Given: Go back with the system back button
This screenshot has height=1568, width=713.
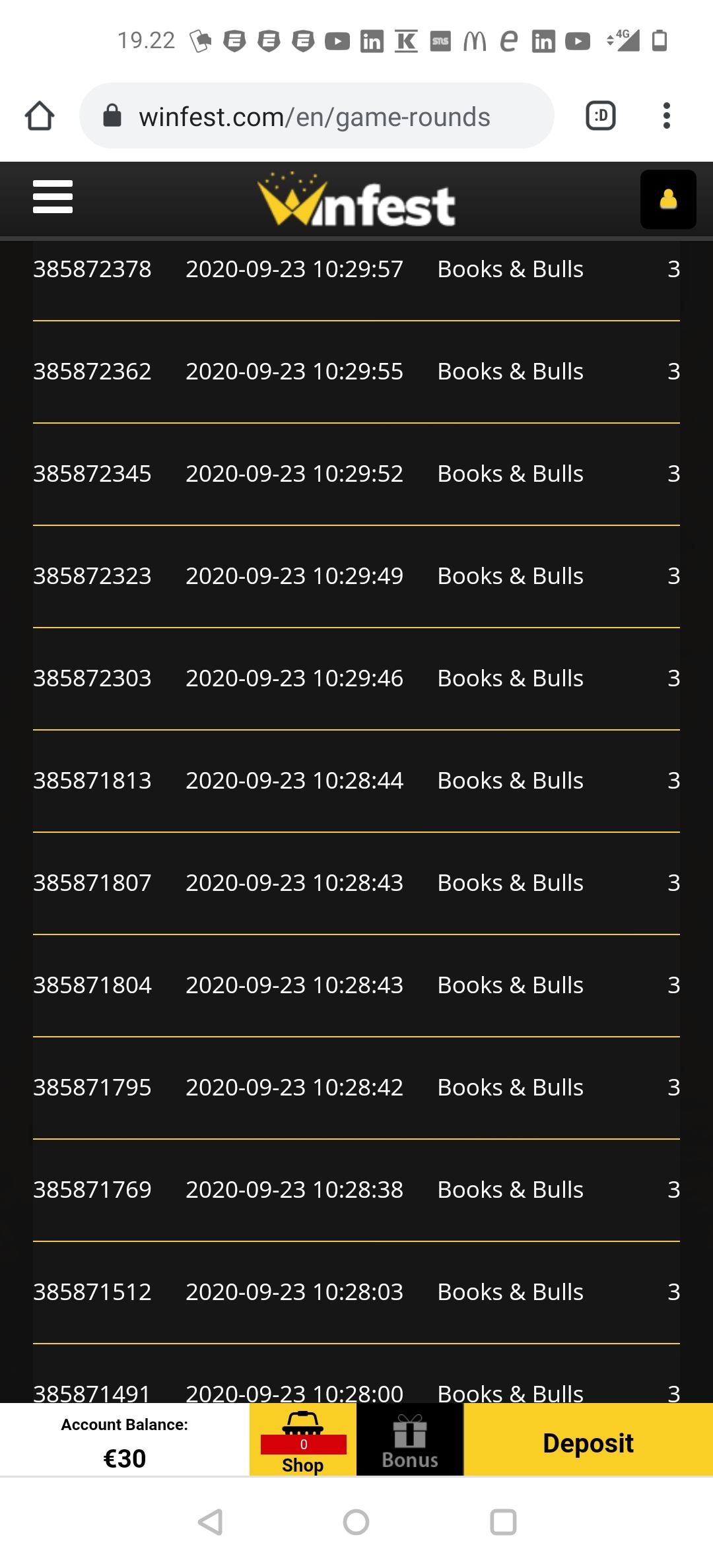Looking at the screenshot, I should click(x=211, y=1522).
